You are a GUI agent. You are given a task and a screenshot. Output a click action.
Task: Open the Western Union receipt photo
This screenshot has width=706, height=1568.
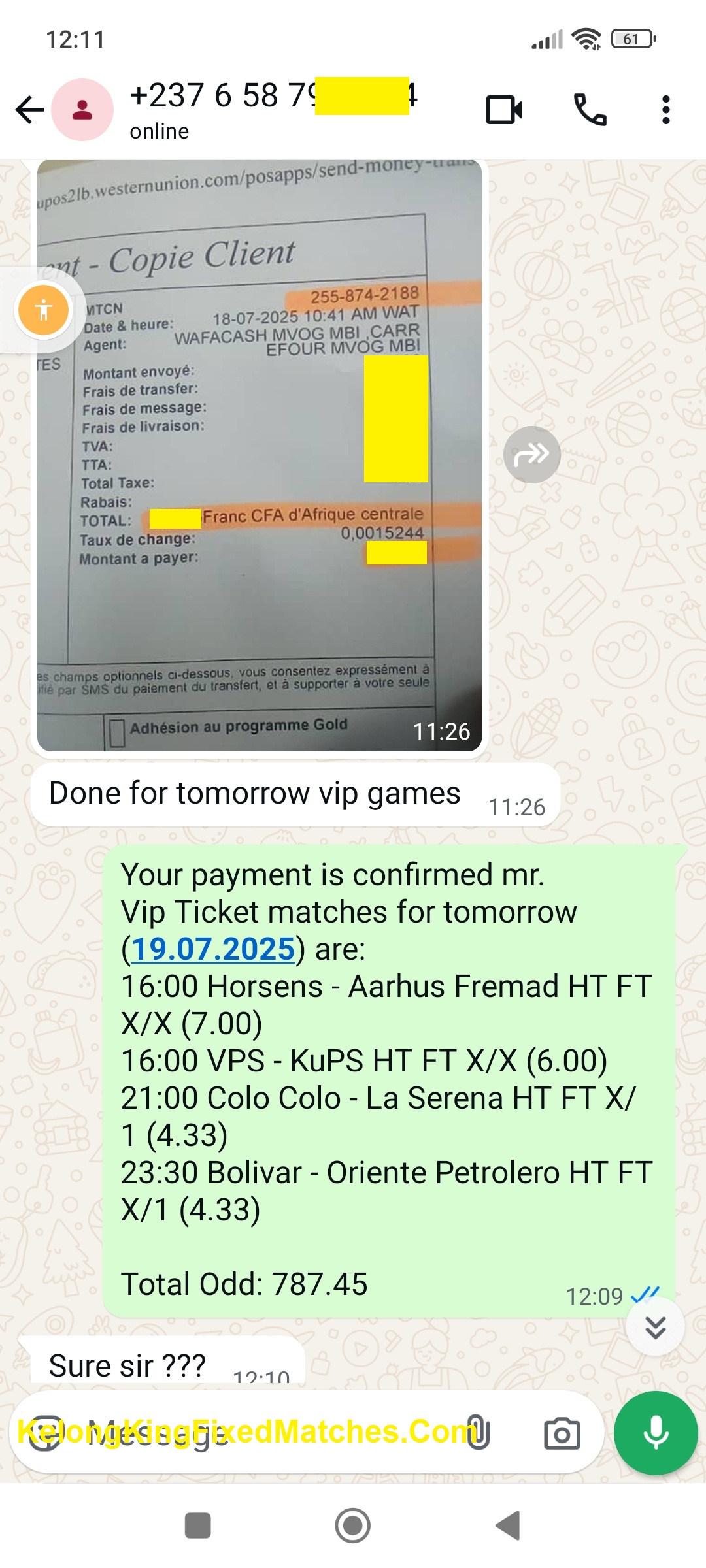coord(259,457)
